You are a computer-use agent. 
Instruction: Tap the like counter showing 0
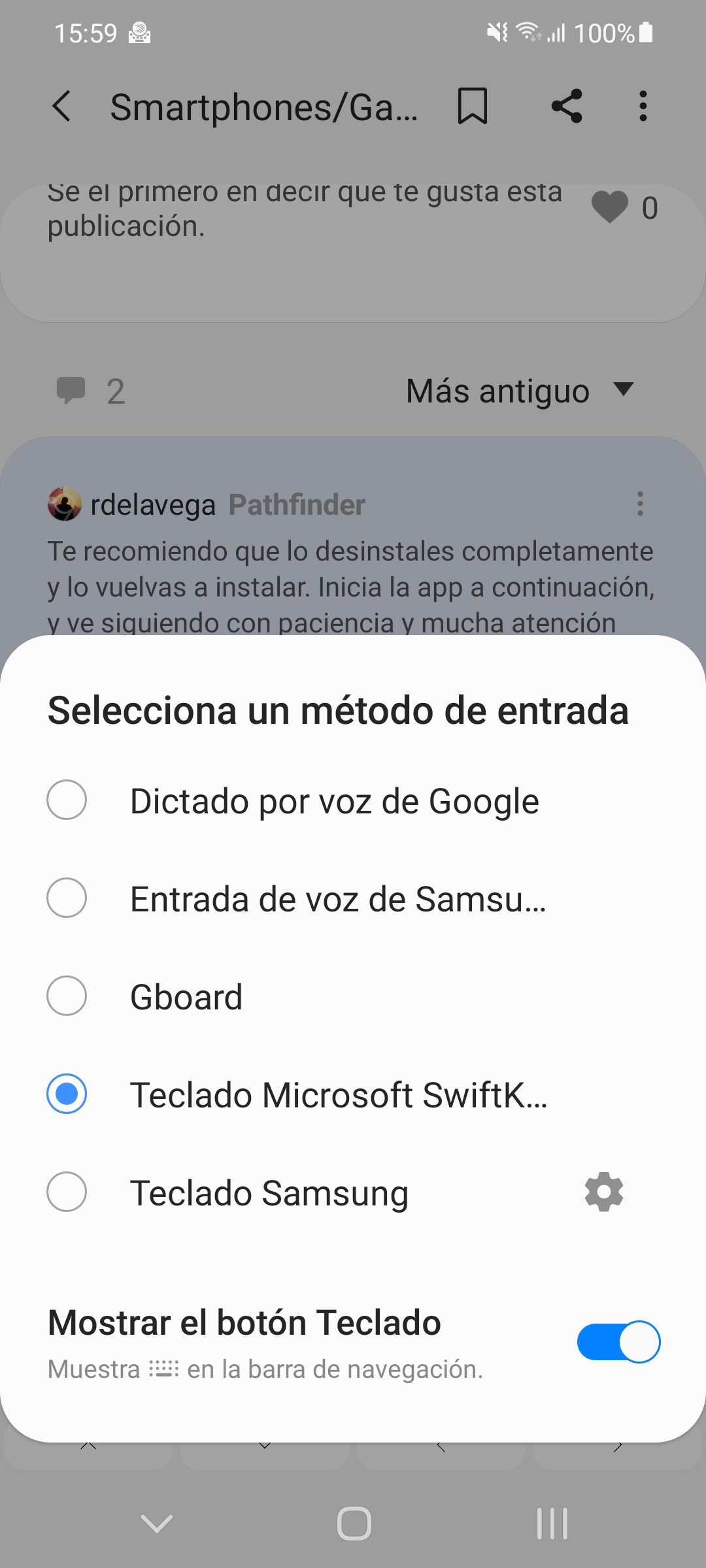click(649, 208)
